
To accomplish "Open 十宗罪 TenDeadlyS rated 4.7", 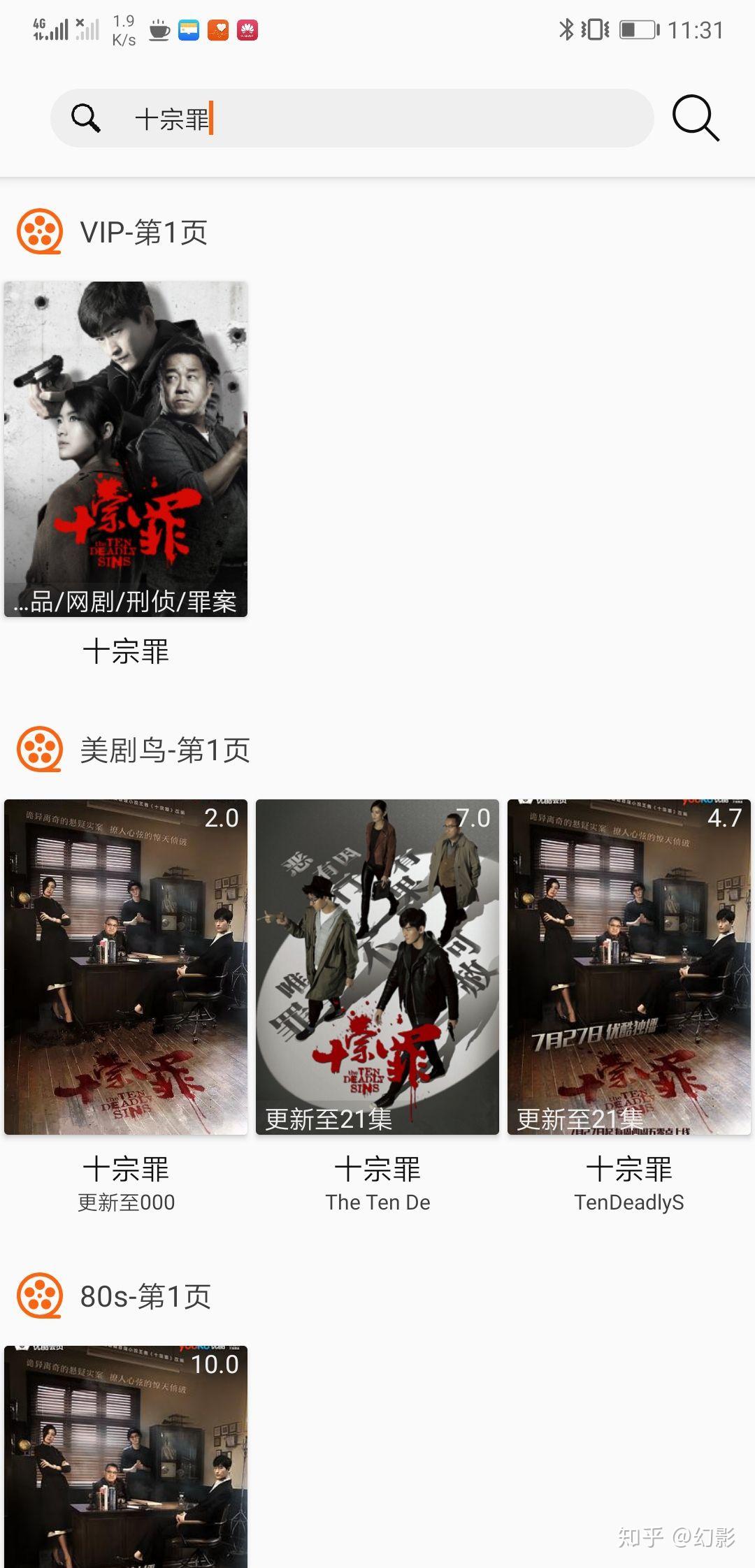I will click(629, 966).
